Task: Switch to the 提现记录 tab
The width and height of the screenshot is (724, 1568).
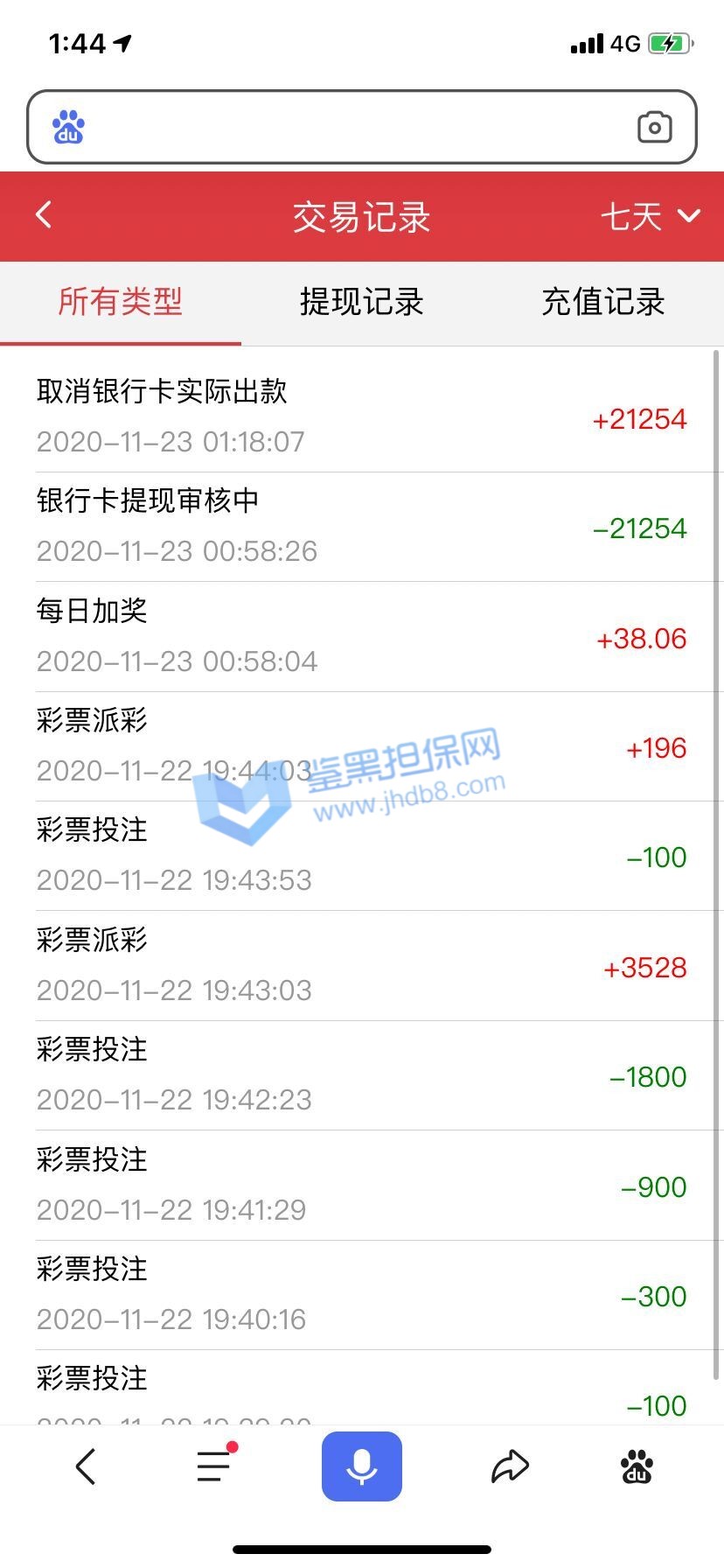Action: (361, 302)
